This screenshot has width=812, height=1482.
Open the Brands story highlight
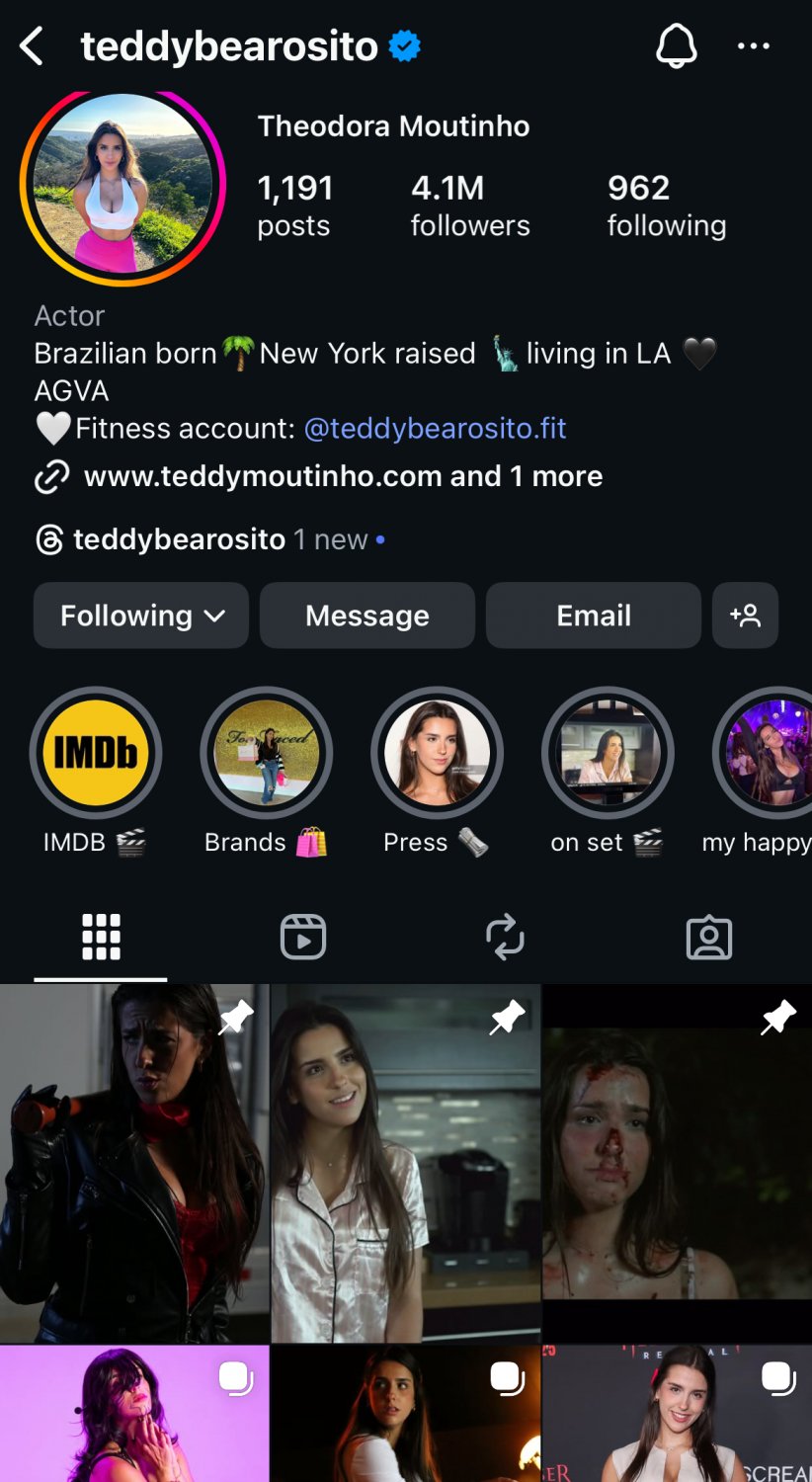(267, 754)
